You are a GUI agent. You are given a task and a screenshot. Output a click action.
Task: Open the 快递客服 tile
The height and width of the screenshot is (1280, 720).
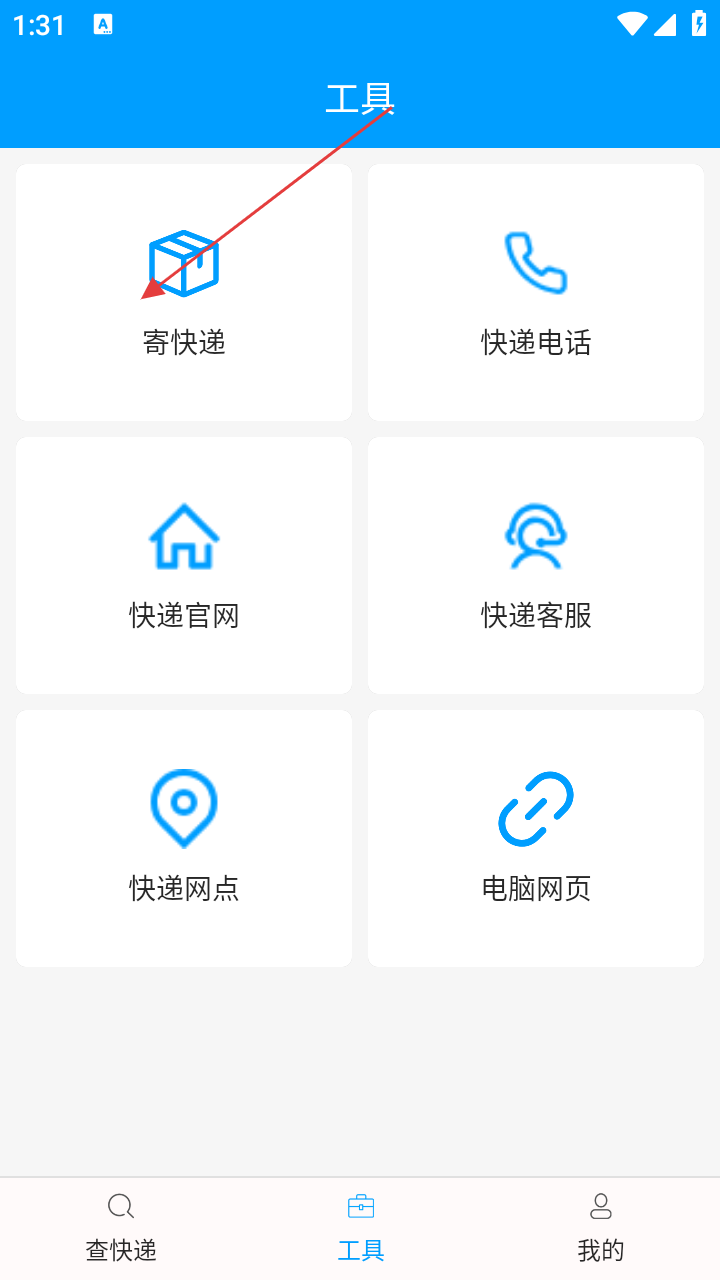536,566
